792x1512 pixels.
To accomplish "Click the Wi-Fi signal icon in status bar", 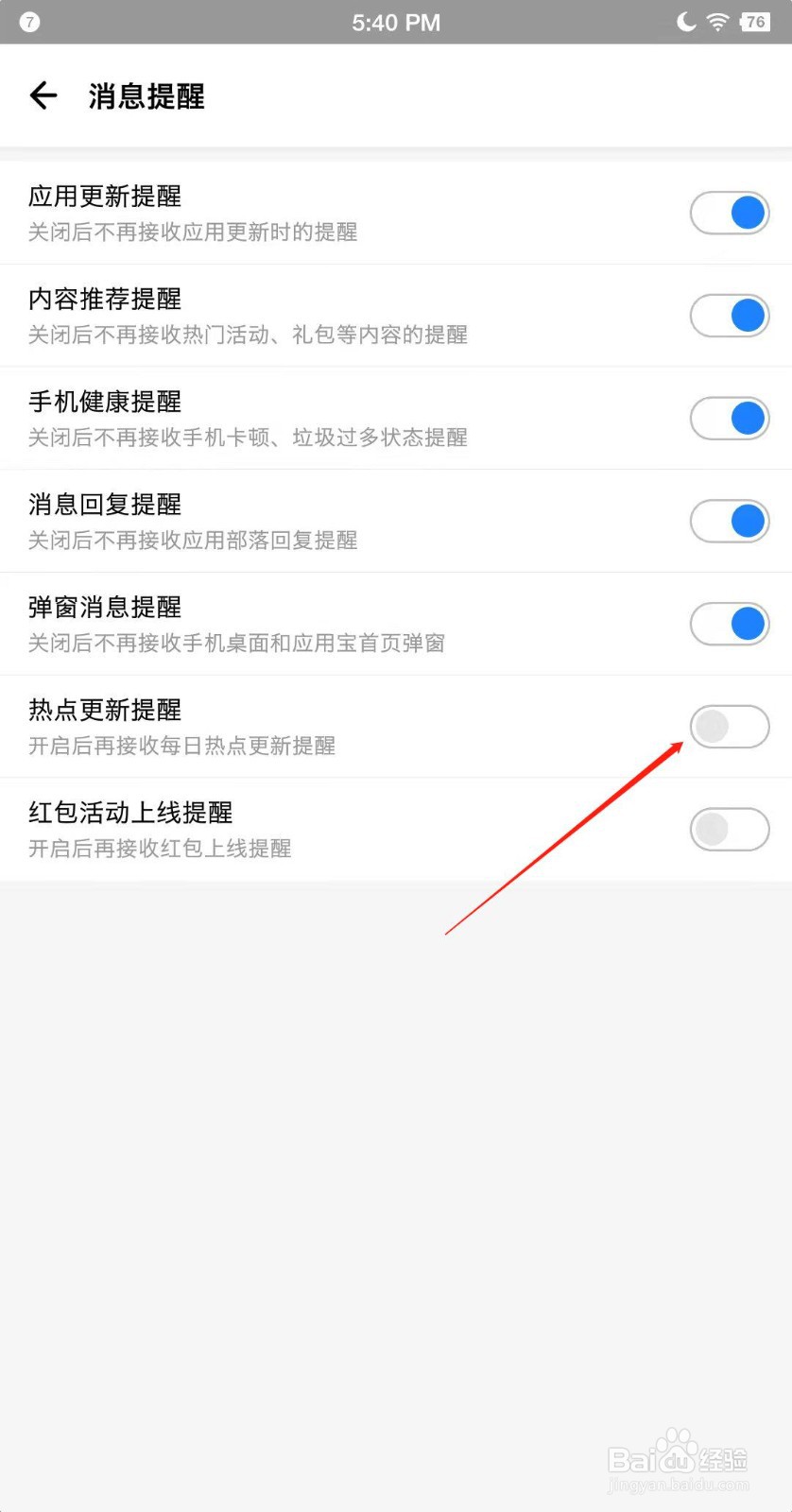I will click(x=717, y=22).
